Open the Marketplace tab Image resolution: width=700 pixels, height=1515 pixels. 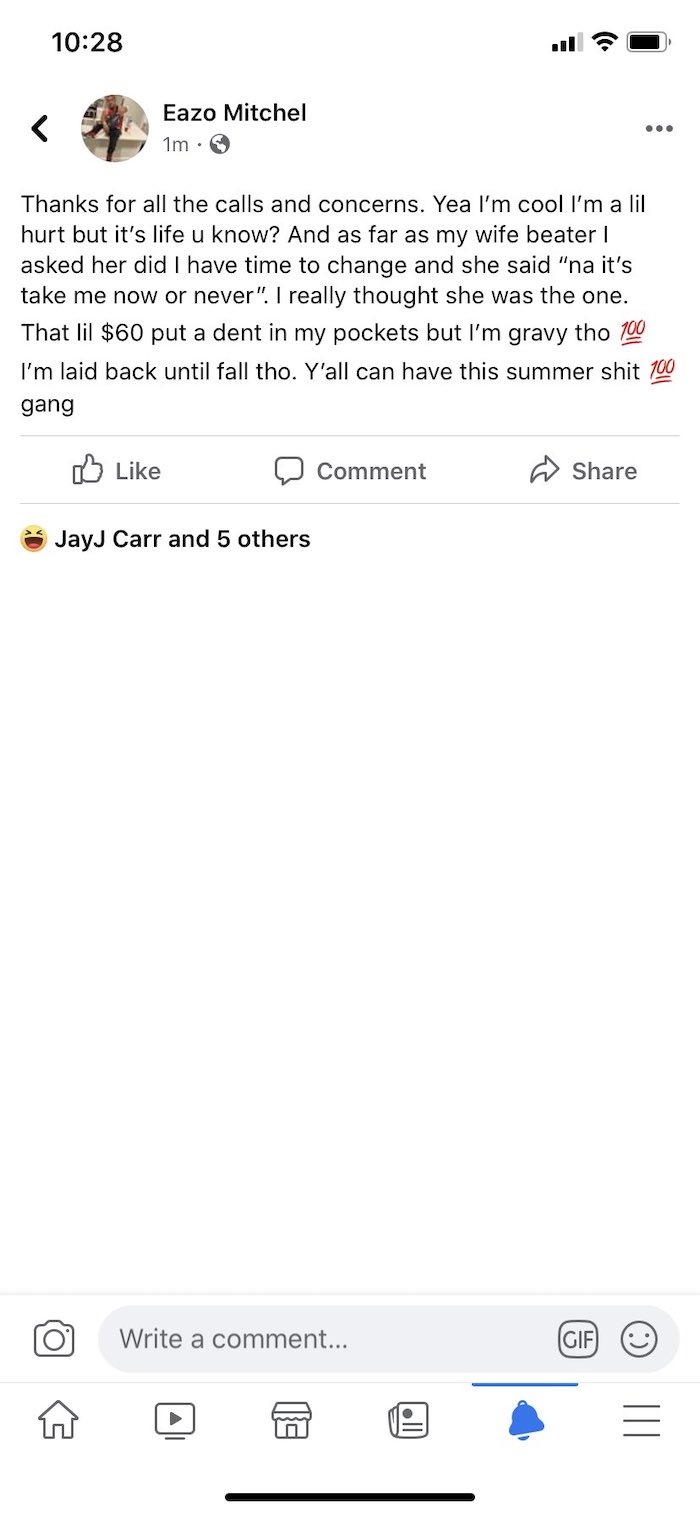pos(292,1420)
